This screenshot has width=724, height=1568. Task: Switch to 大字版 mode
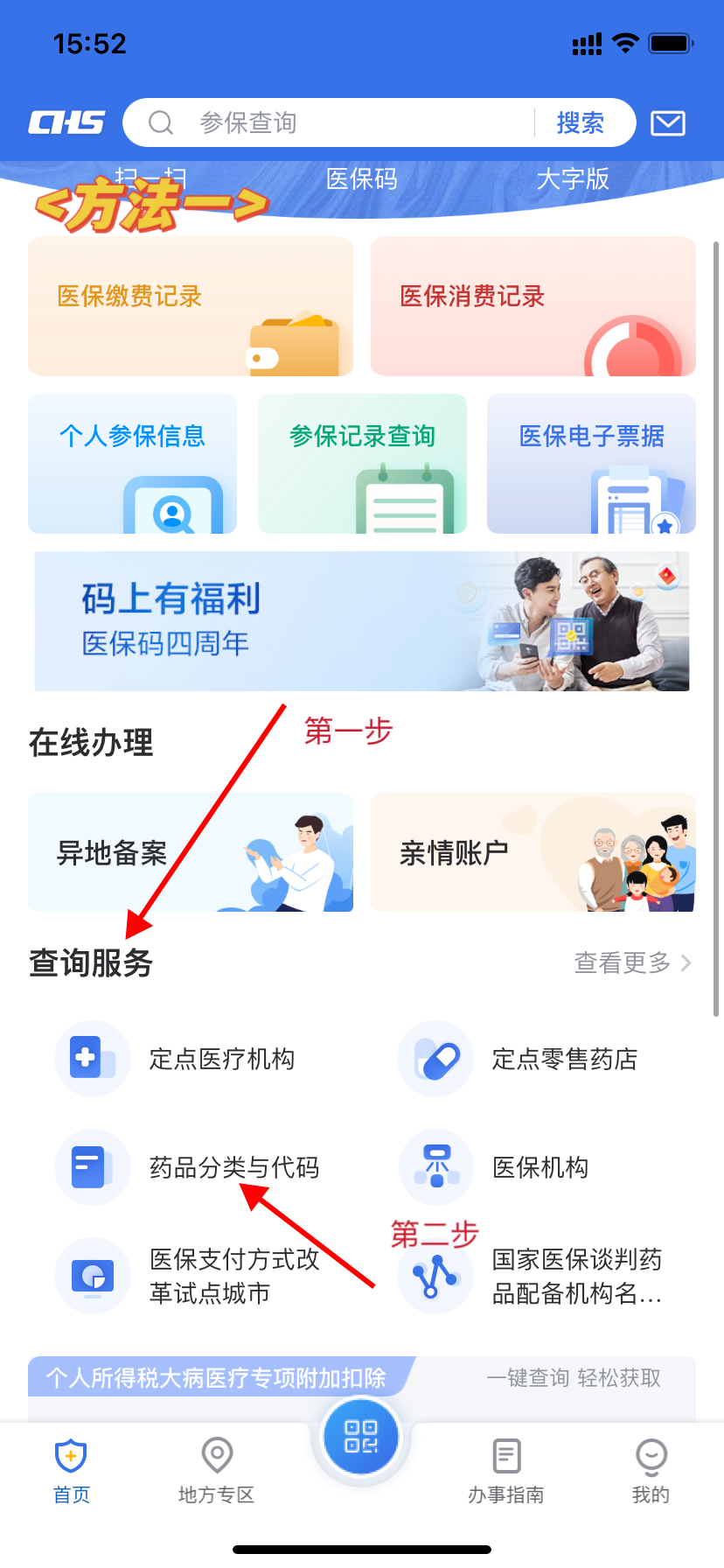tap(573, 179)
